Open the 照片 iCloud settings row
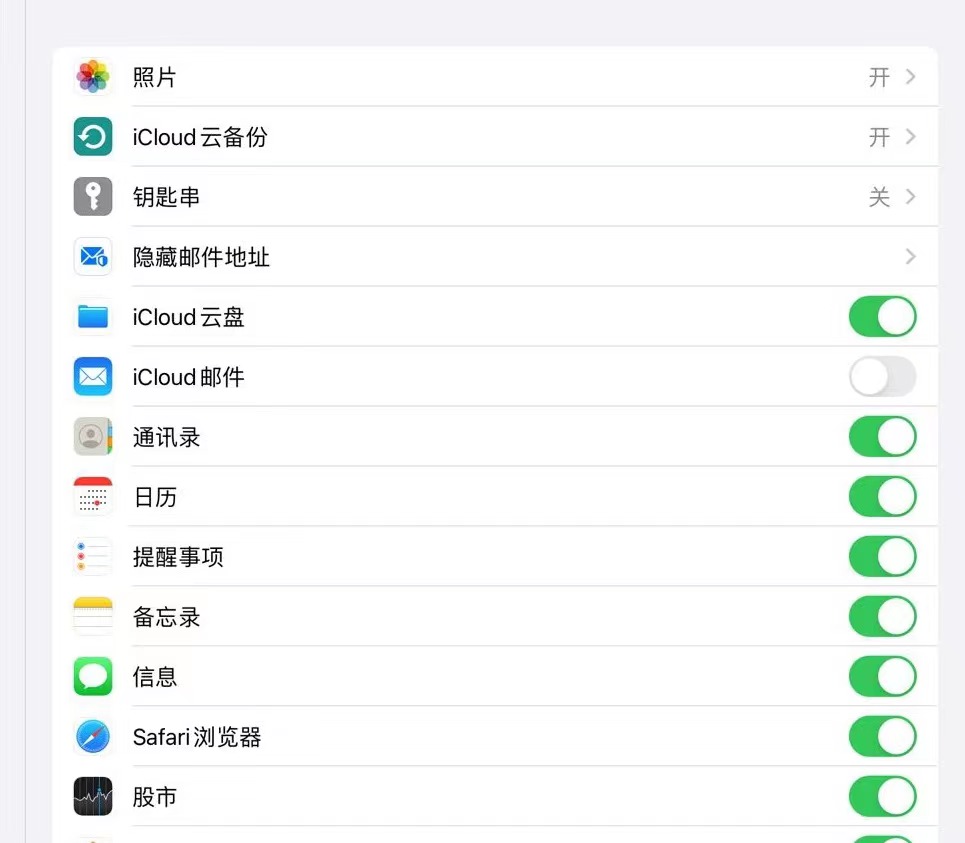 (x=495, y=77)
